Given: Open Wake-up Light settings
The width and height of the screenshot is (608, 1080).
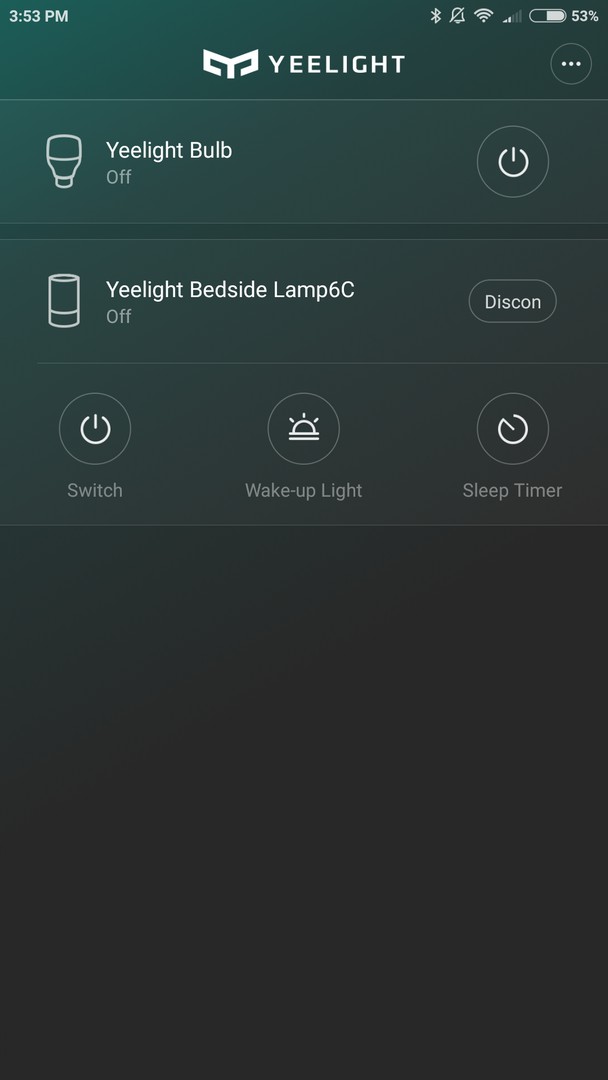Looking at the screenshot, I should coord(304,429).
